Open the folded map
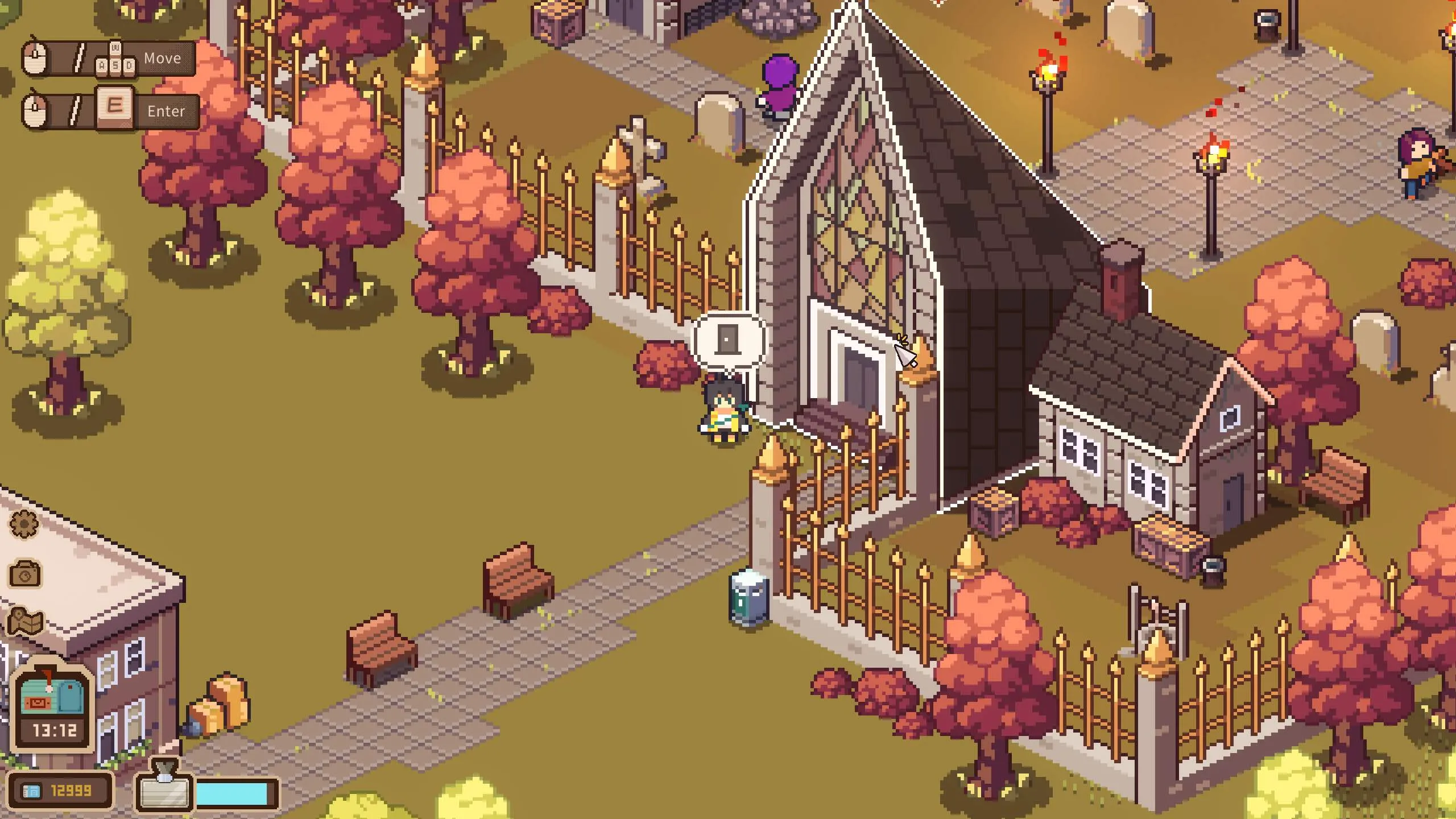Viewport: 1456px width, 819px height. 26,621
